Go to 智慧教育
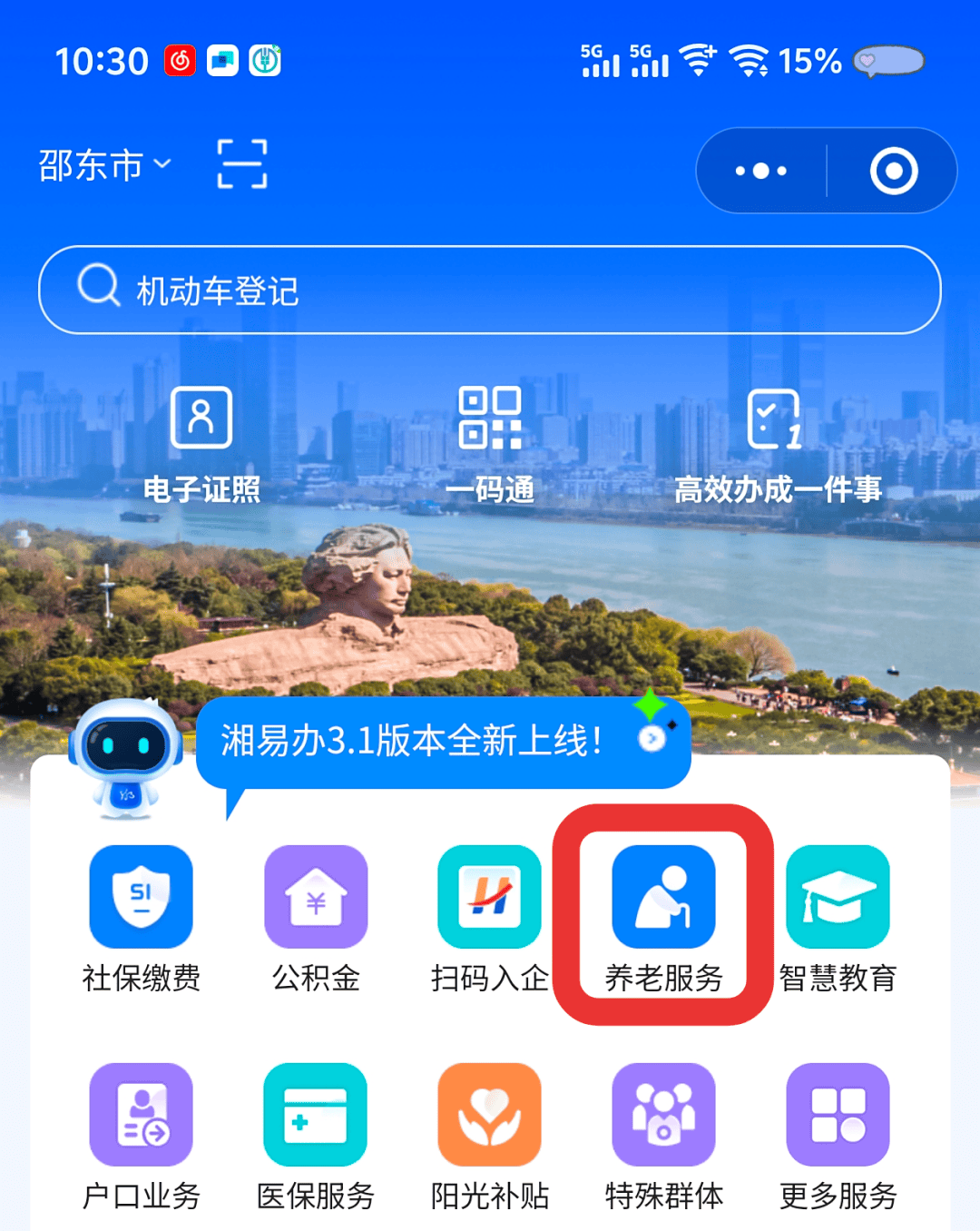 (x=838, y=917)
